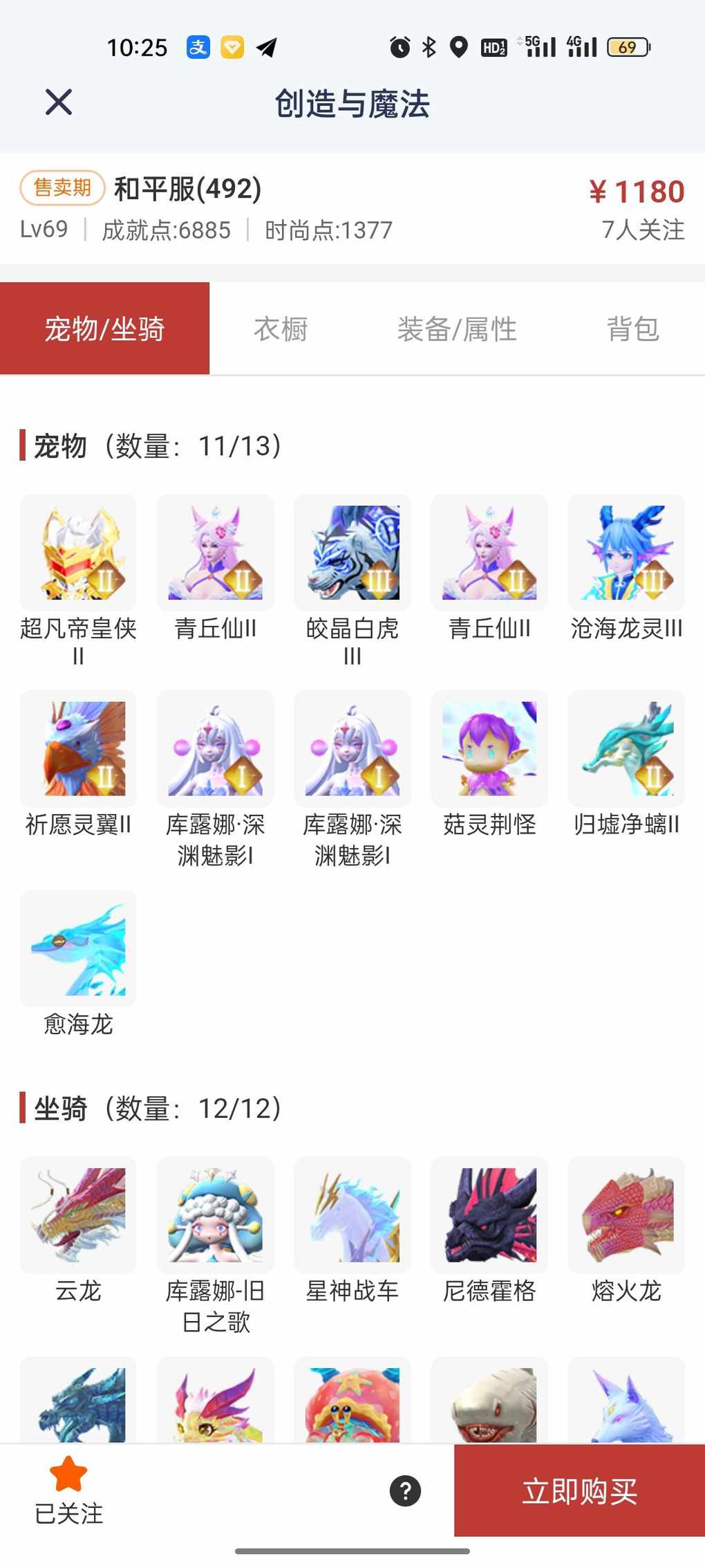Image resolution: width=705 pixels, height=1568 pixels.
Task: View the 熔火龙 mount
Action: [626, 1215]
